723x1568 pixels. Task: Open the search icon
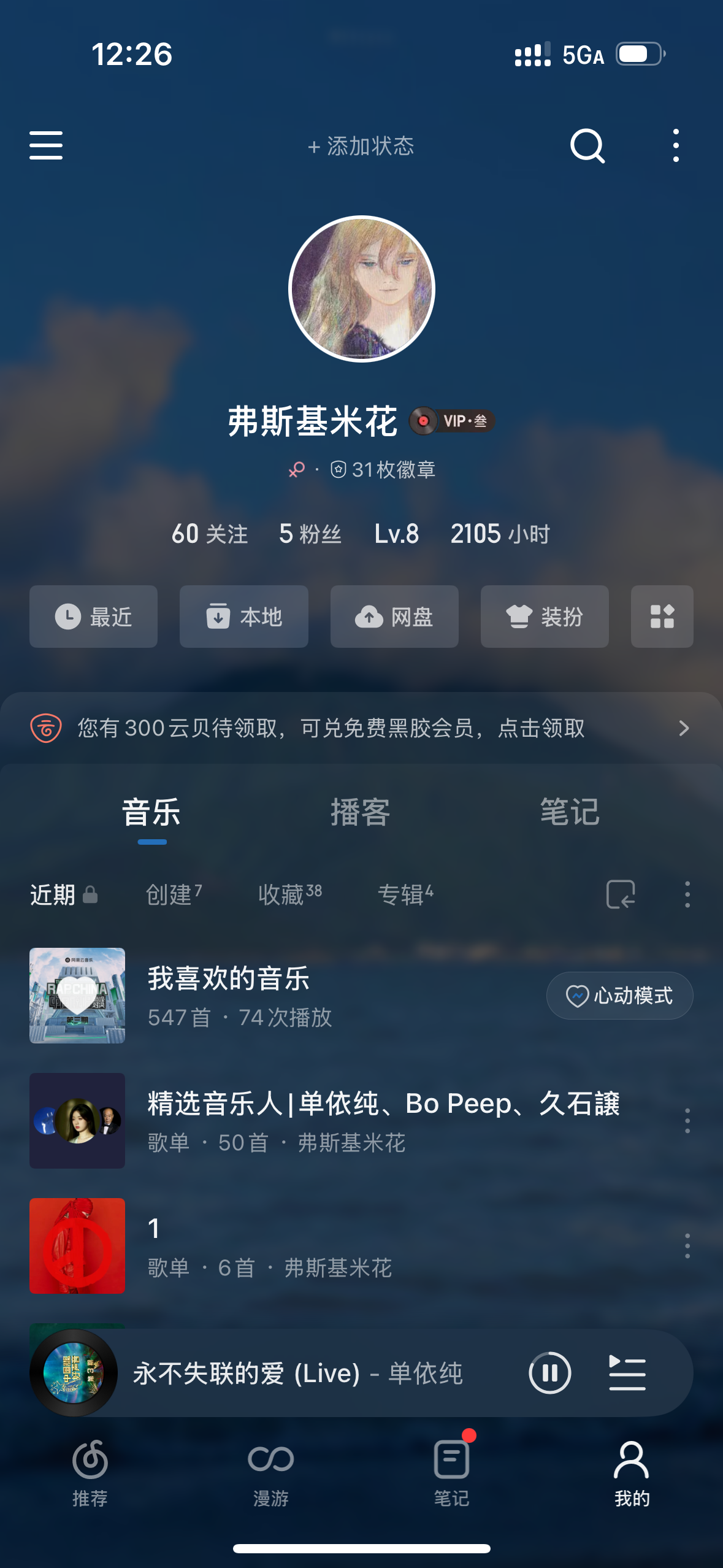click(587, 145)
